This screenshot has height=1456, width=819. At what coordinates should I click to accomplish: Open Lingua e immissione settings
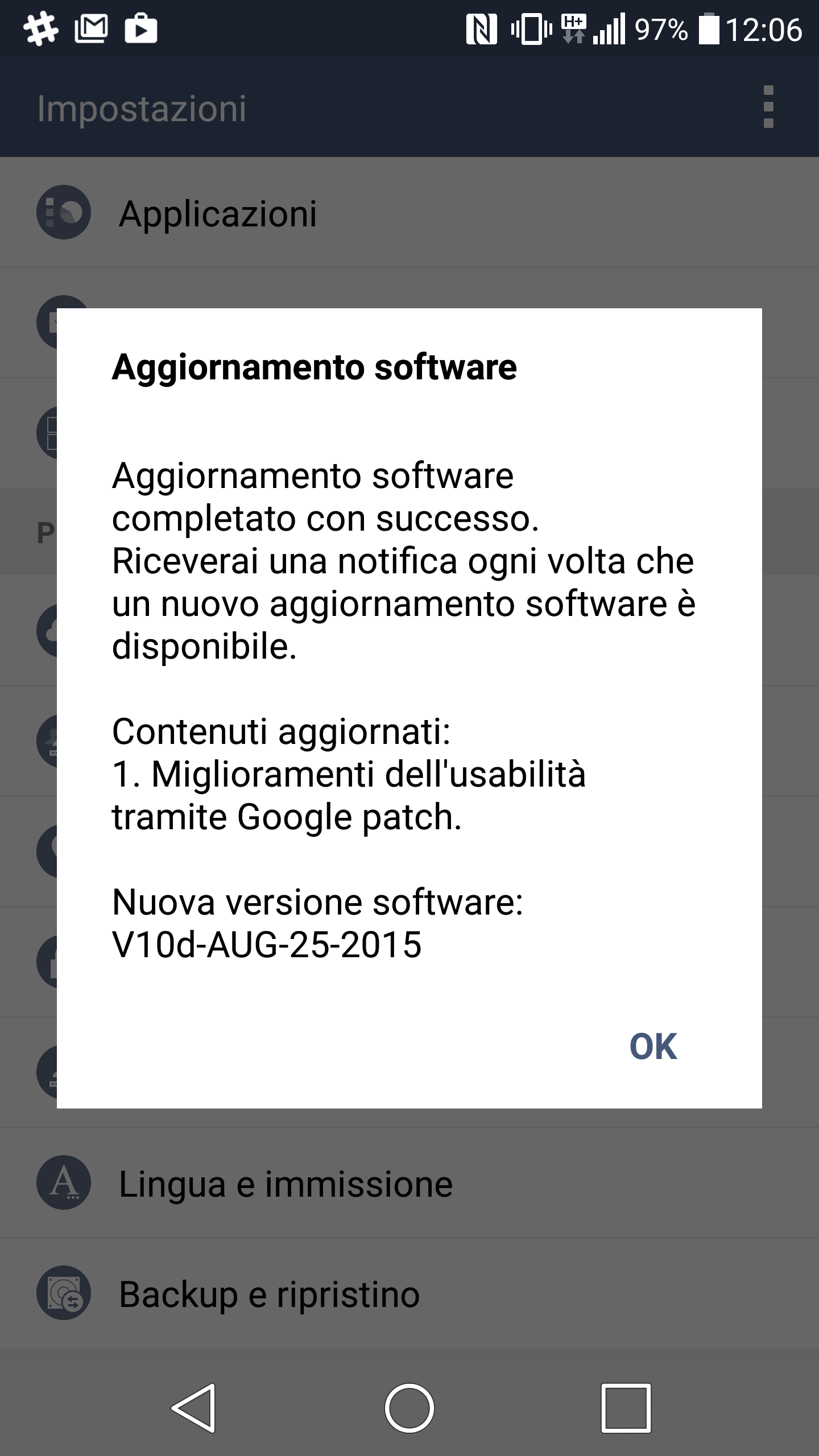point(409,1184)
